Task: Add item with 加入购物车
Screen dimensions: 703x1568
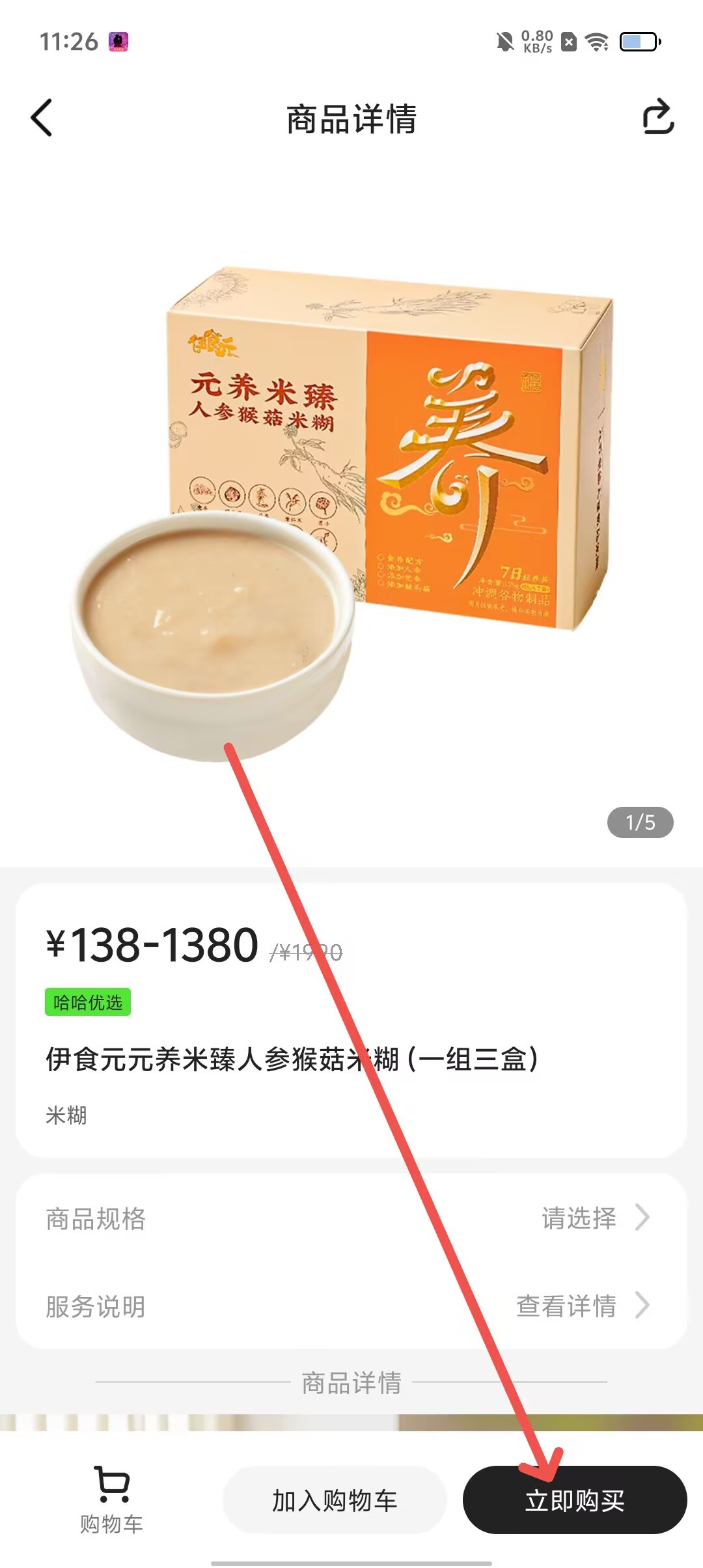Action: (x=335, y=1500)
